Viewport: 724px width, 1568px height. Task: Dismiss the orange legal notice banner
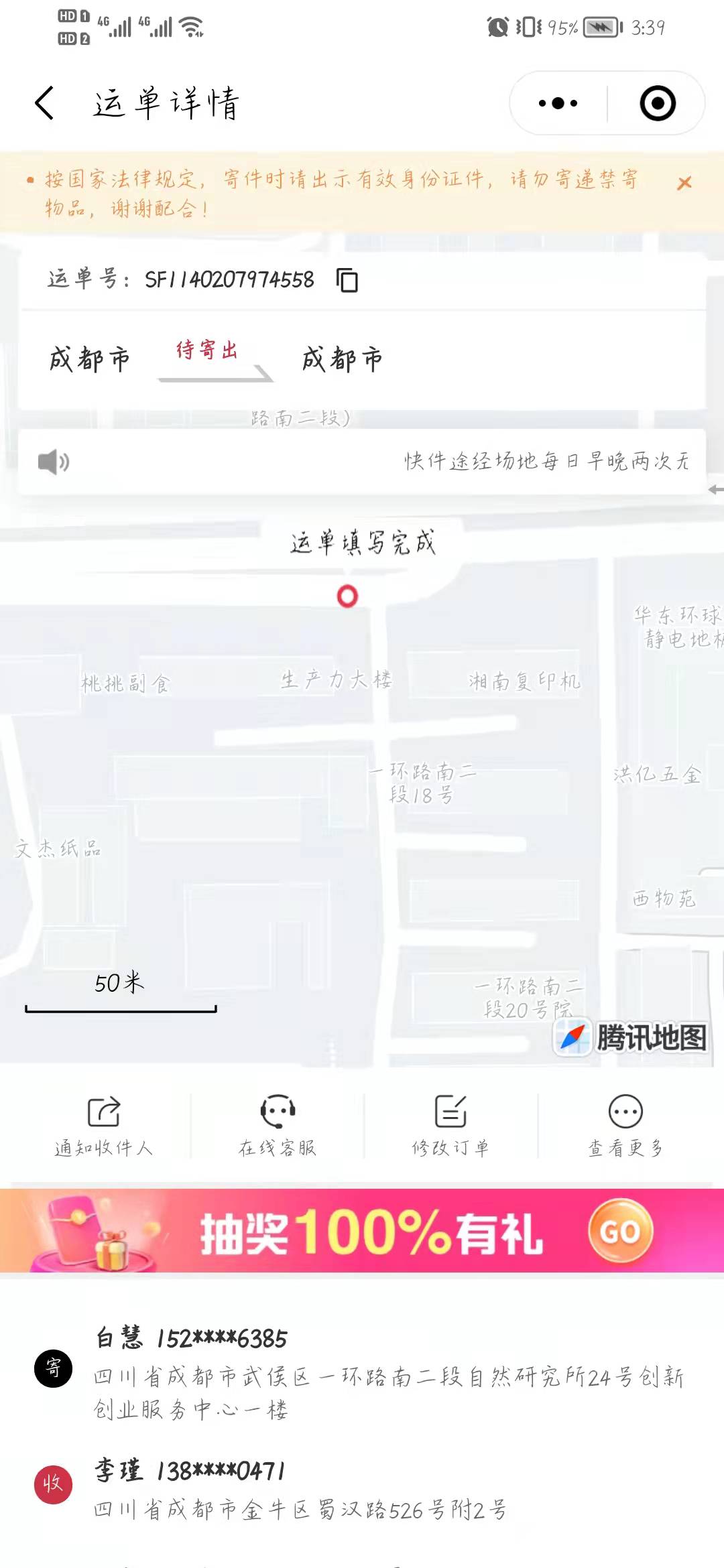[x=684, y=183]
